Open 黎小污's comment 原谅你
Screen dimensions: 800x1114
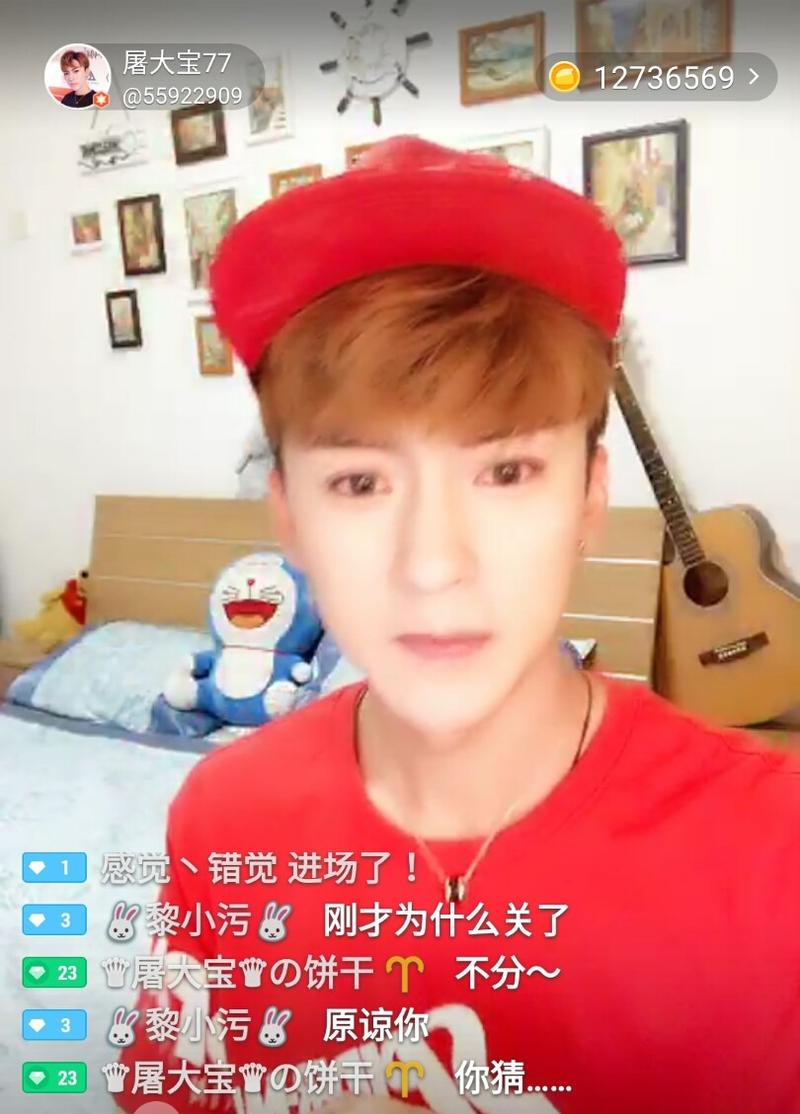pyautogui.click(x=375, y=1026)
